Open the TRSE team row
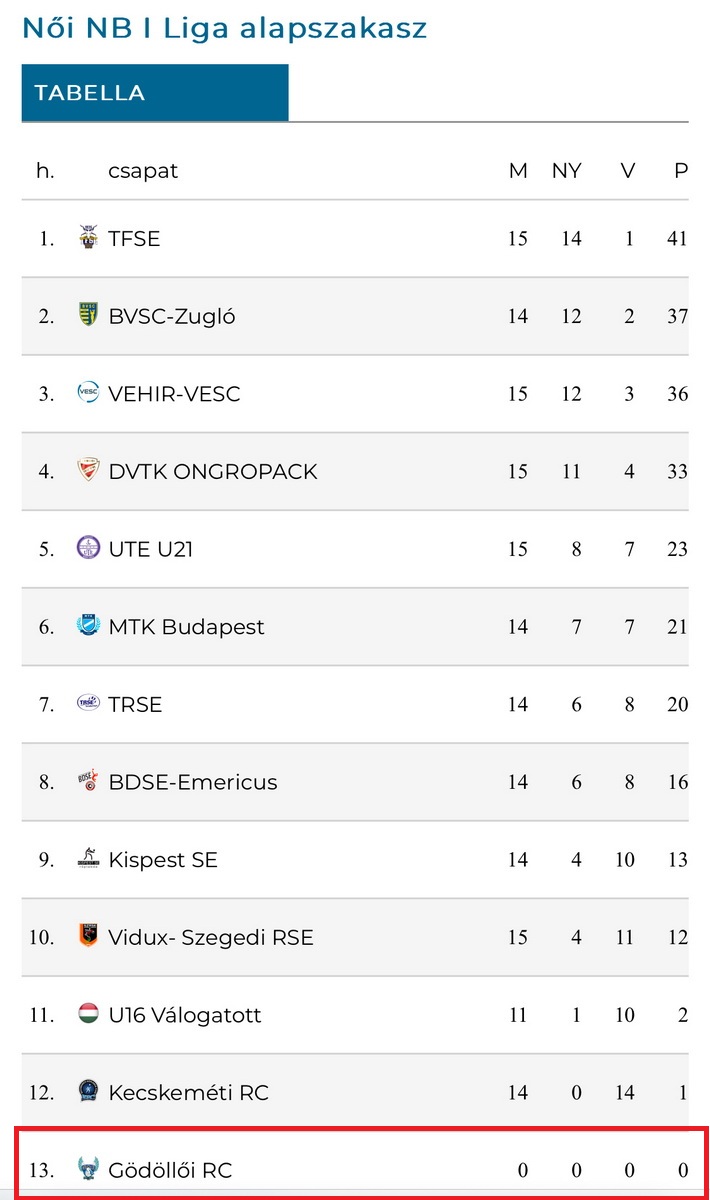 pos(355,705)
